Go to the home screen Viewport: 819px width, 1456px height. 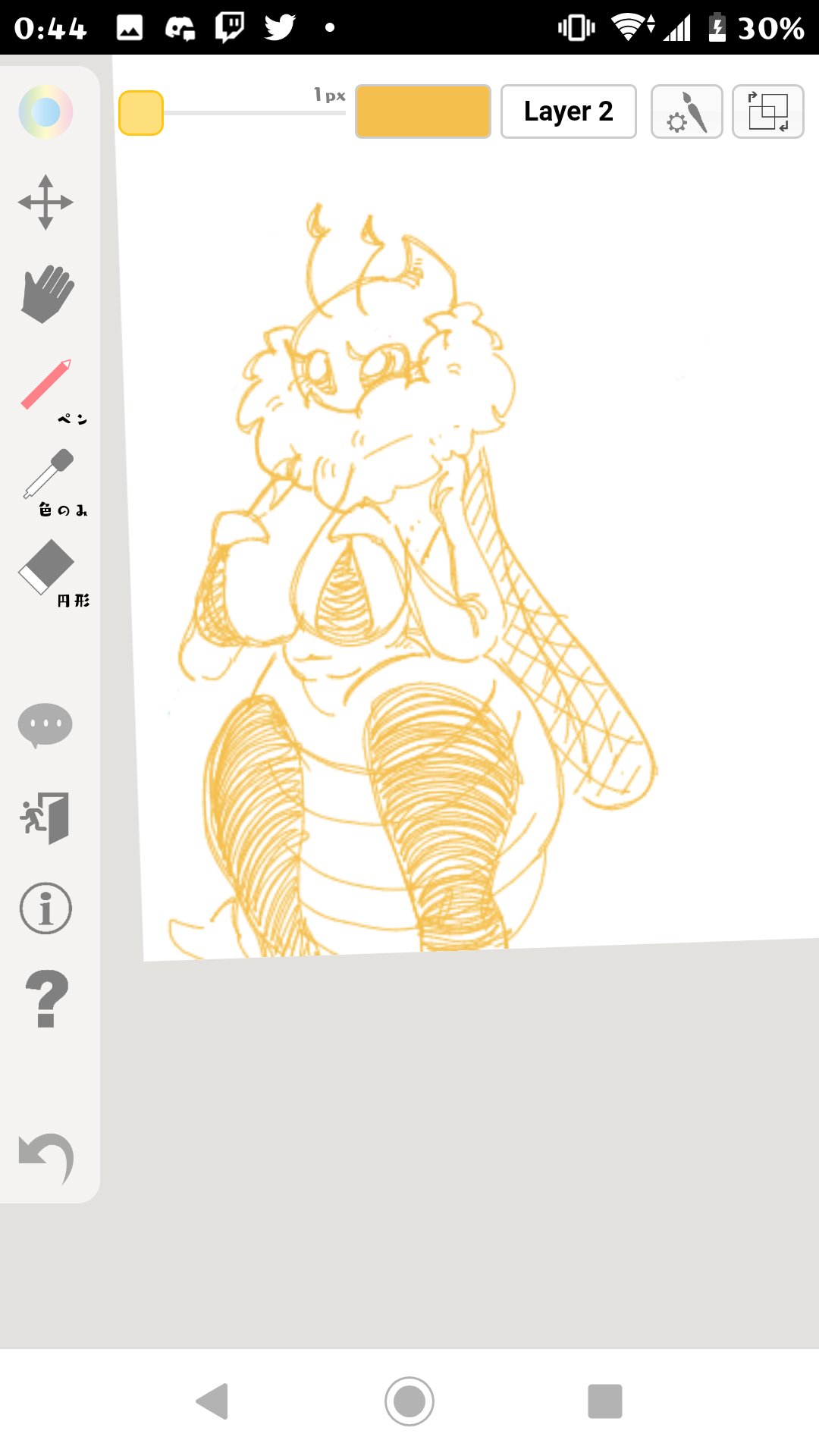(x=409, y=1401)
